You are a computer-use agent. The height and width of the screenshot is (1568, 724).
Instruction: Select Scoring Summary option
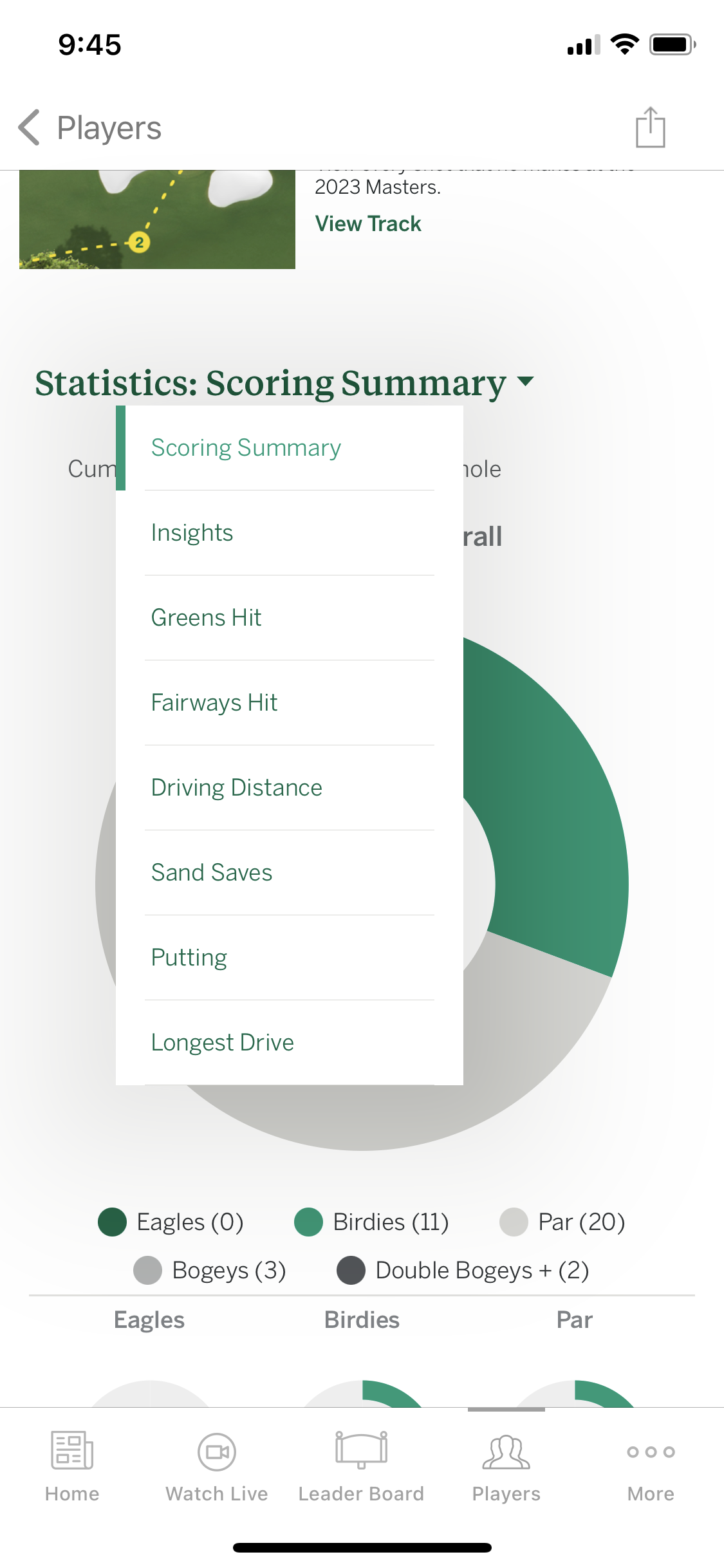(x=246, y=448)
